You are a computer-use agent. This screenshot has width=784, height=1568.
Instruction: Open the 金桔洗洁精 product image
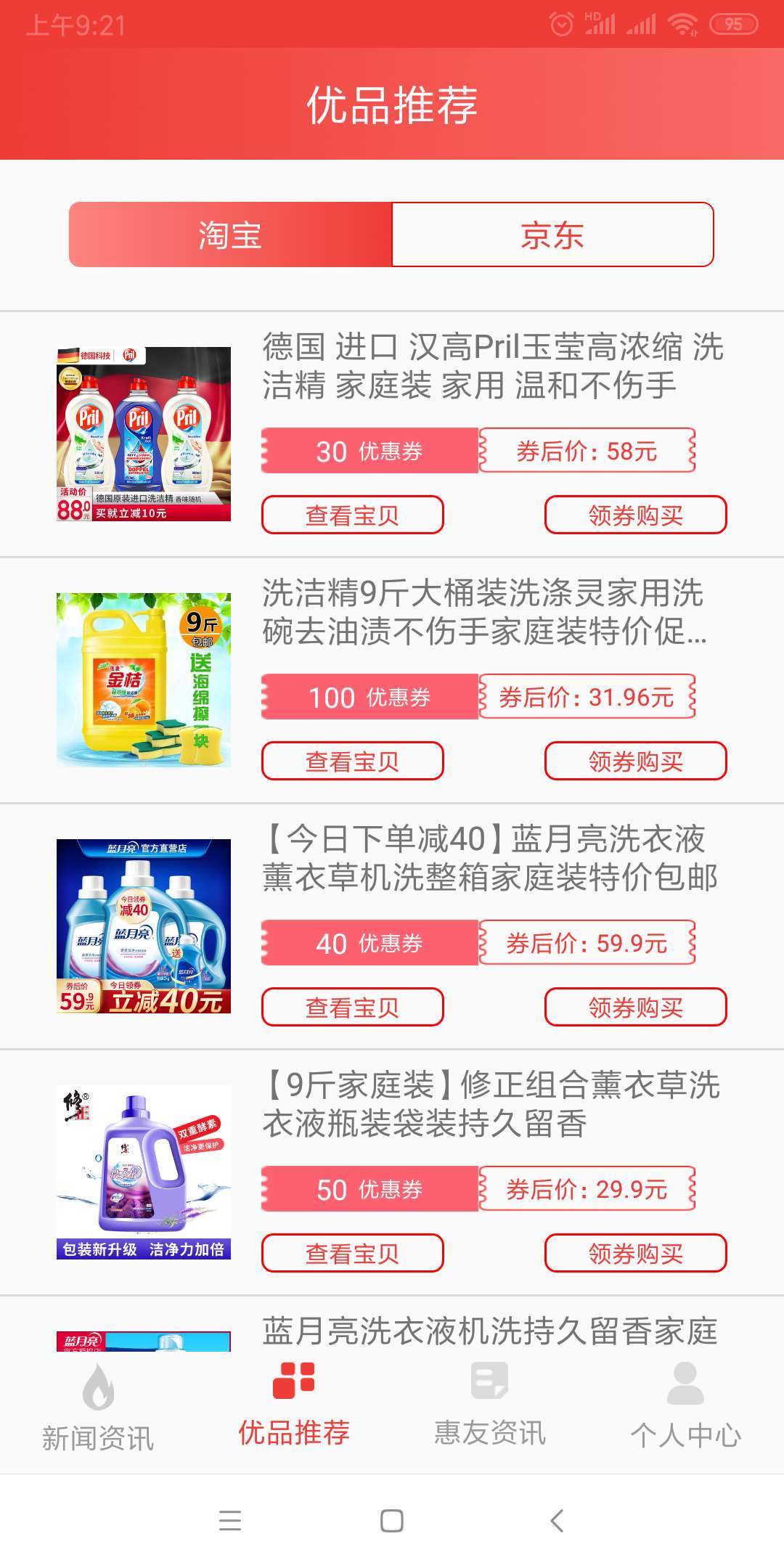pos(144,680)
